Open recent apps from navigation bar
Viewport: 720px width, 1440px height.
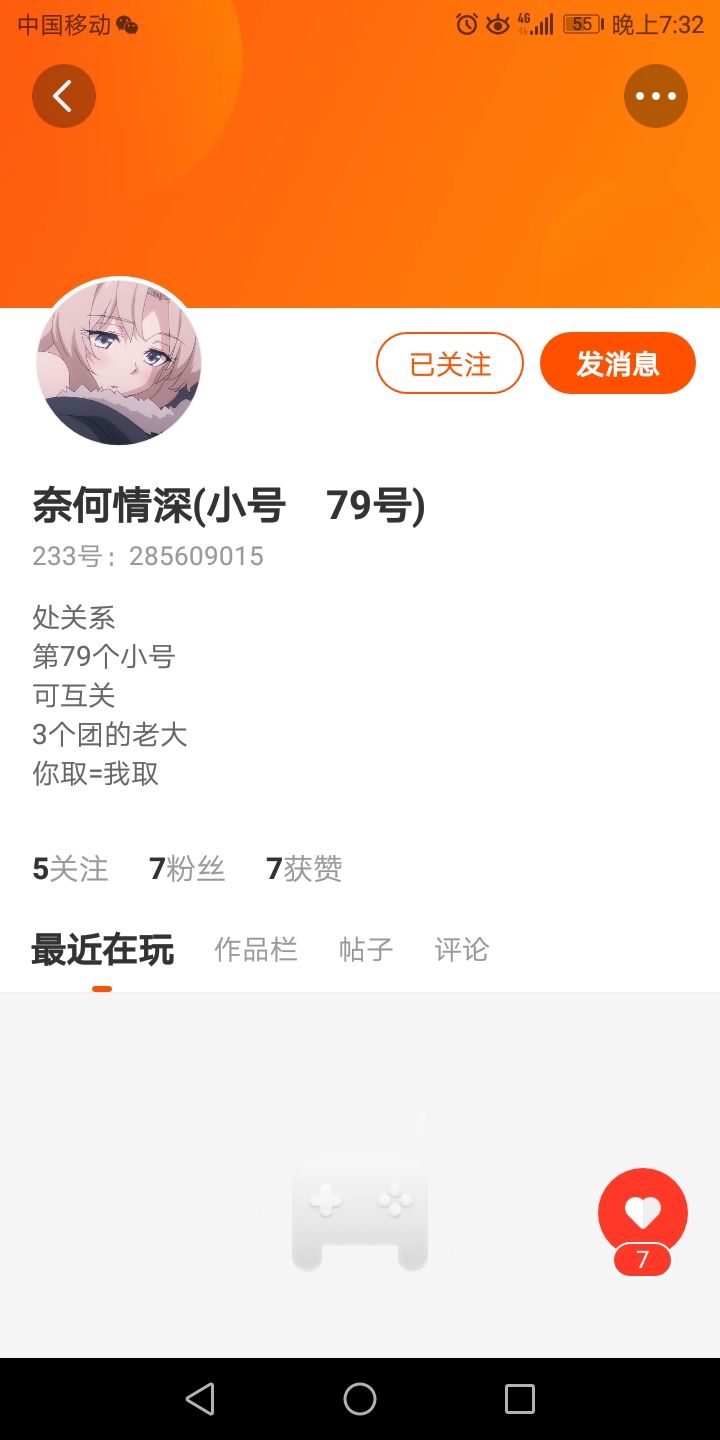[x=520, y=1399]
